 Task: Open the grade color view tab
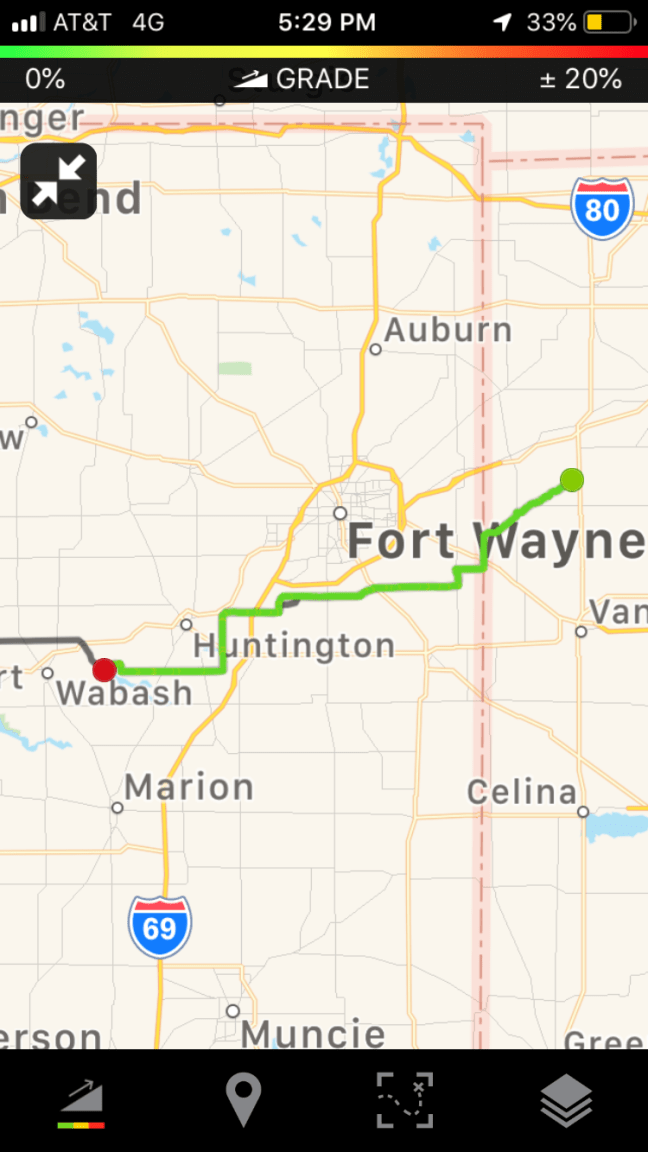click(81, 1101)
